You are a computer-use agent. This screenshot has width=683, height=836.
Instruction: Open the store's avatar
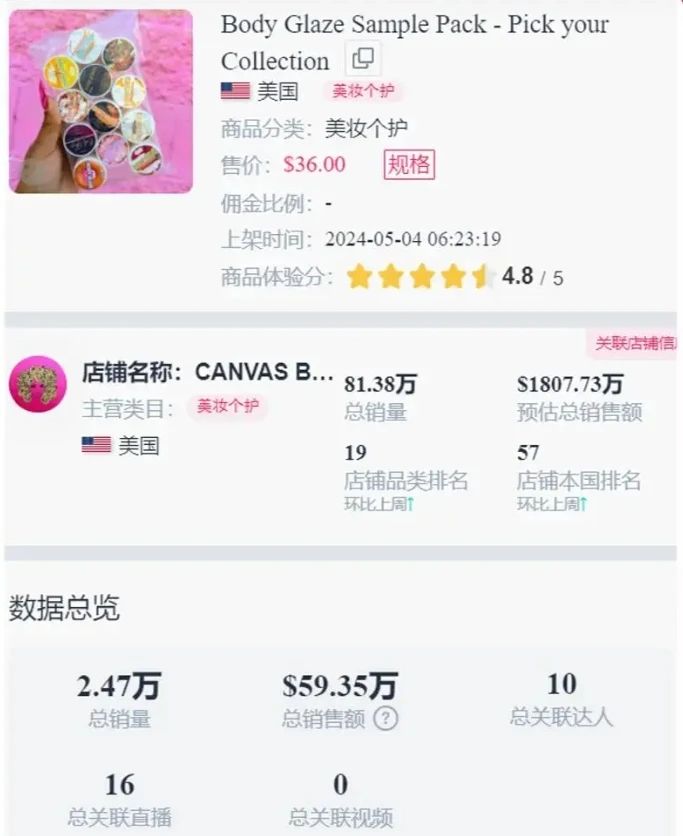(38, 384)
